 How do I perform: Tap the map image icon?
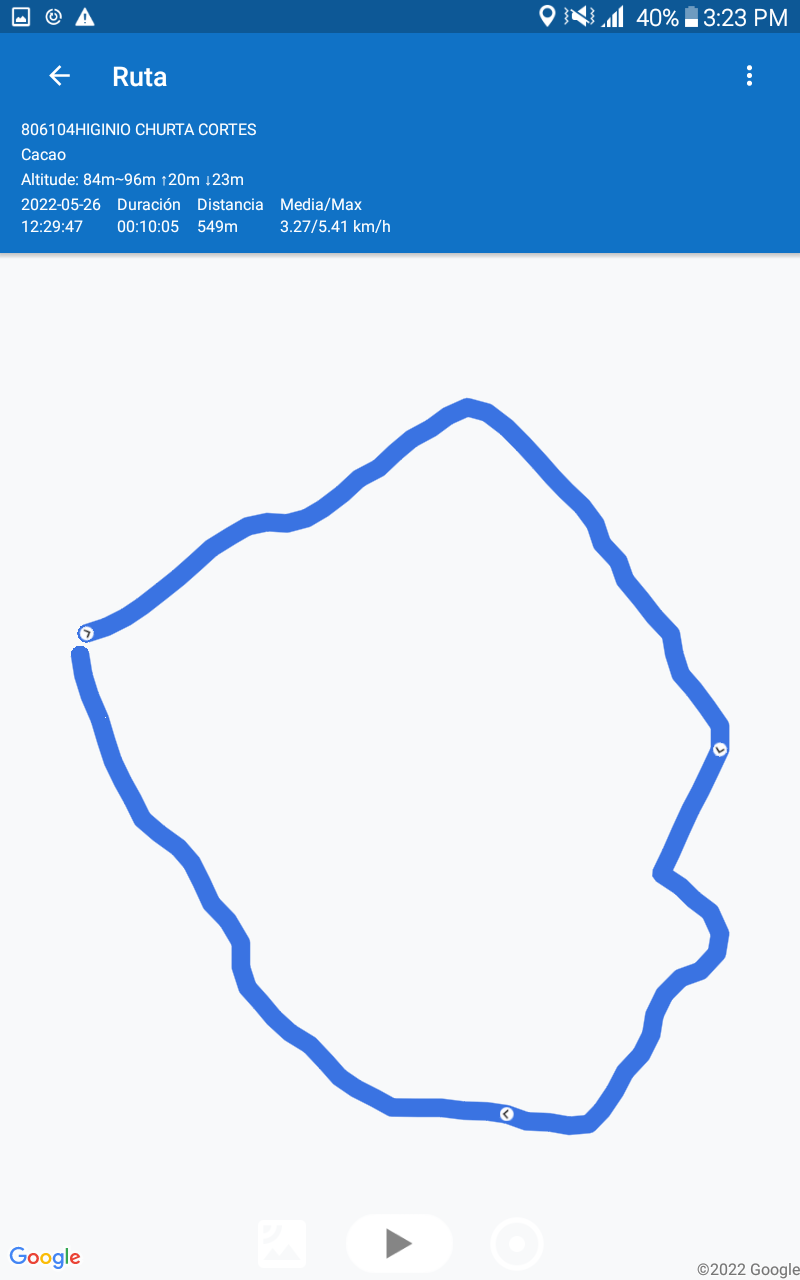coord(282,1244)
